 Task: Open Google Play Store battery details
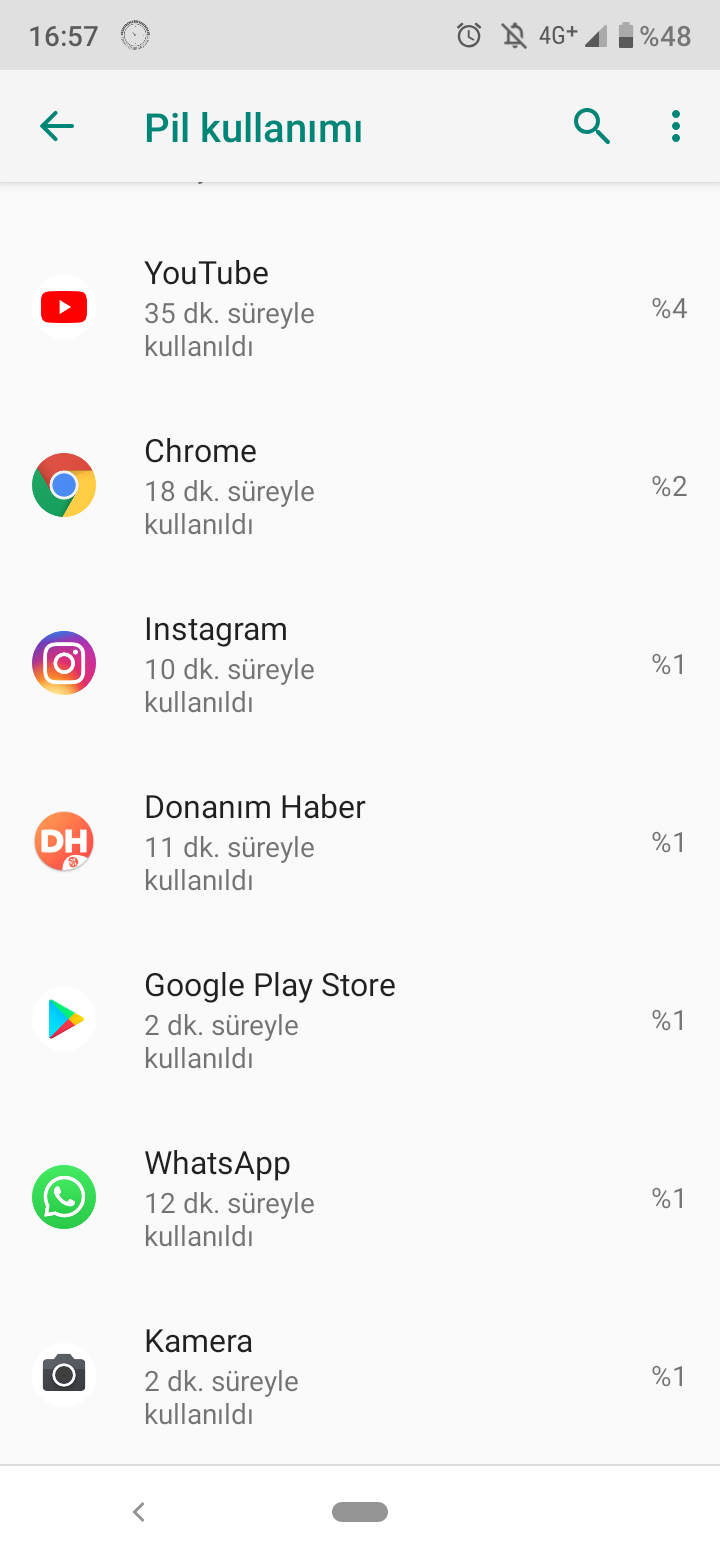pos(360,1019)
